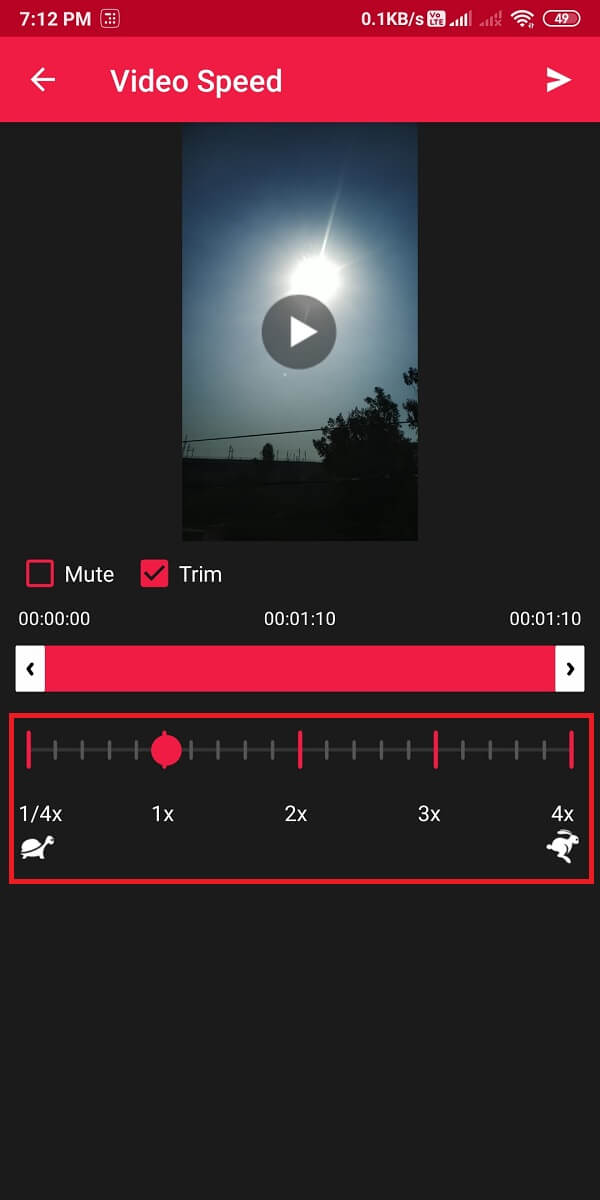Set speed slider to 2x mark

click(300, 749)
